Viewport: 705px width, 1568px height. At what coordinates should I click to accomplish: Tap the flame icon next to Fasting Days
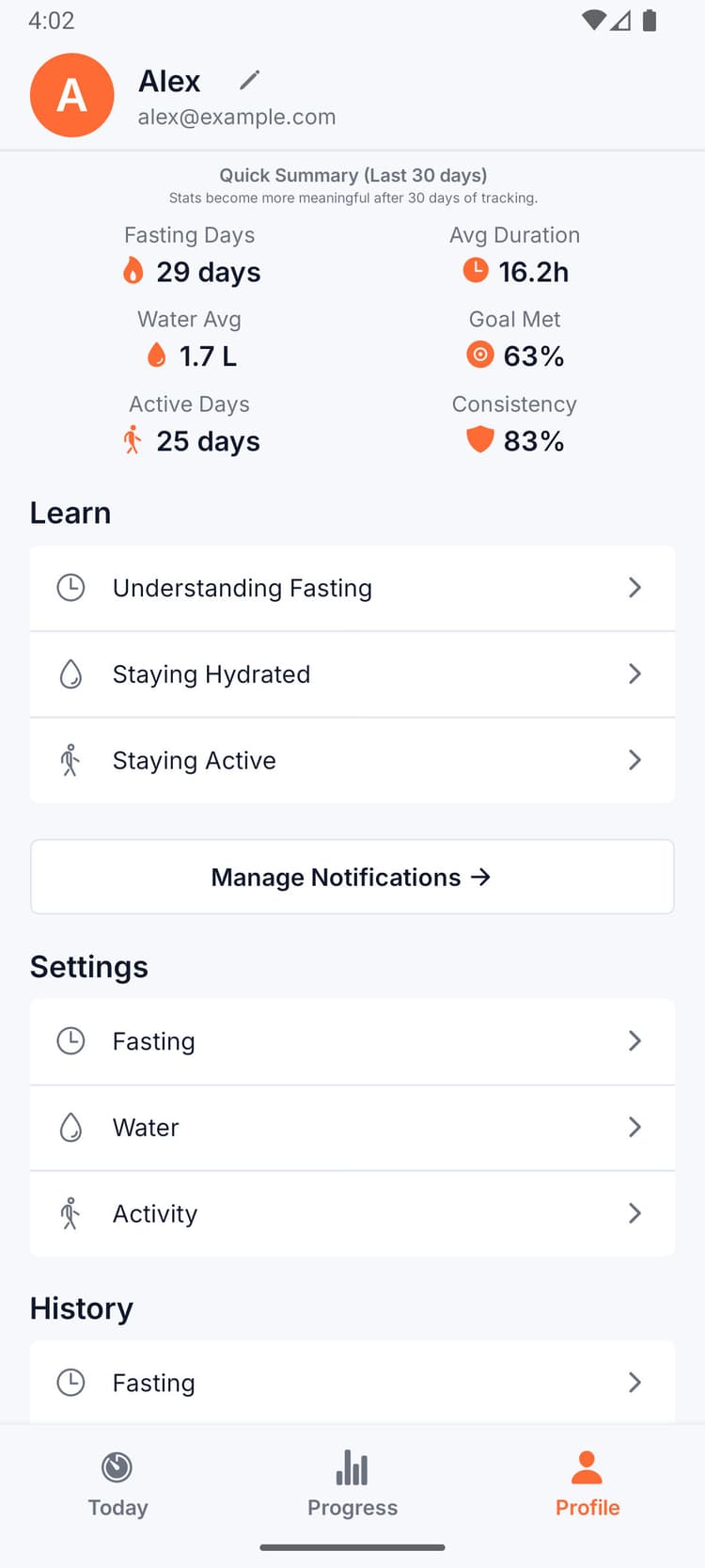(x=133, y=271)
